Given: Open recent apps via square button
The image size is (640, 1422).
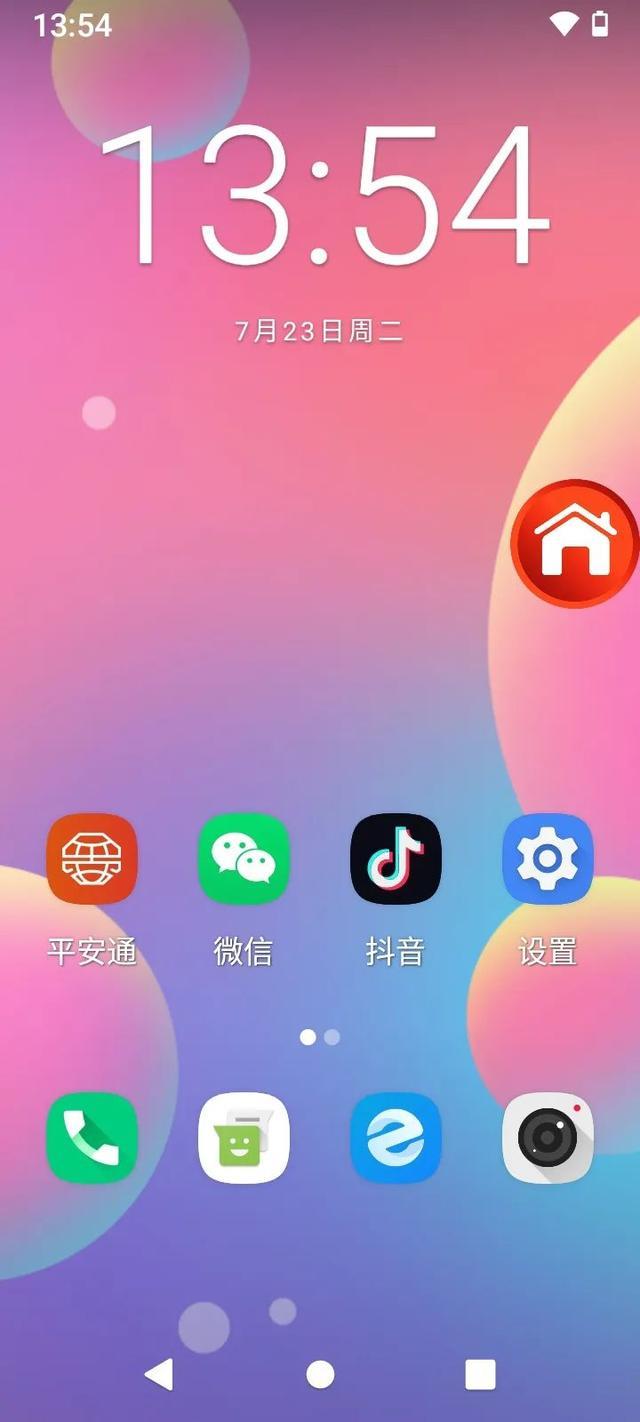Looking at the screenshot, I should (x=480, y=1374).
